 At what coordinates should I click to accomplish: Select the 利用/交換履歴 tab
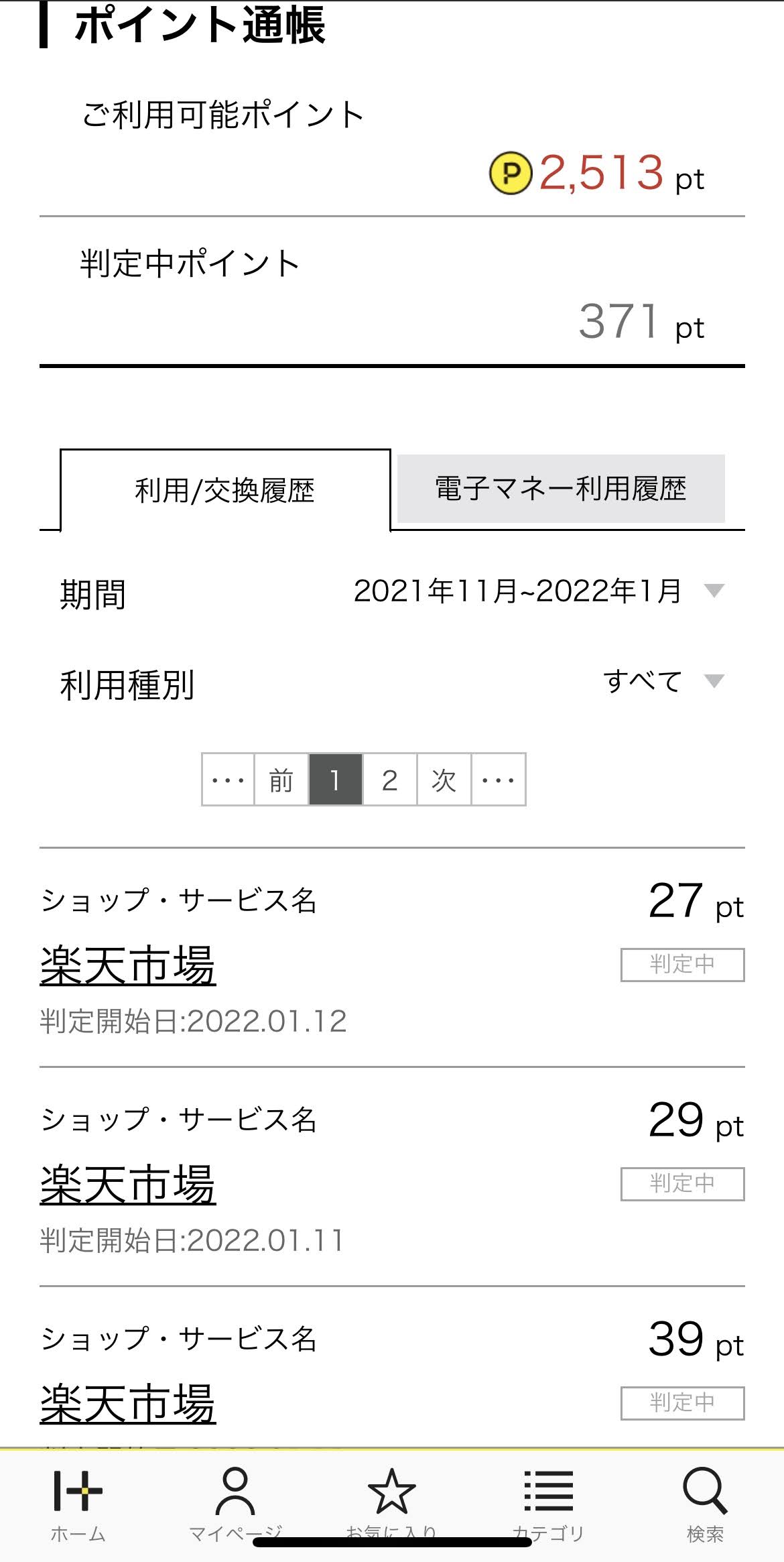(225, 490)
